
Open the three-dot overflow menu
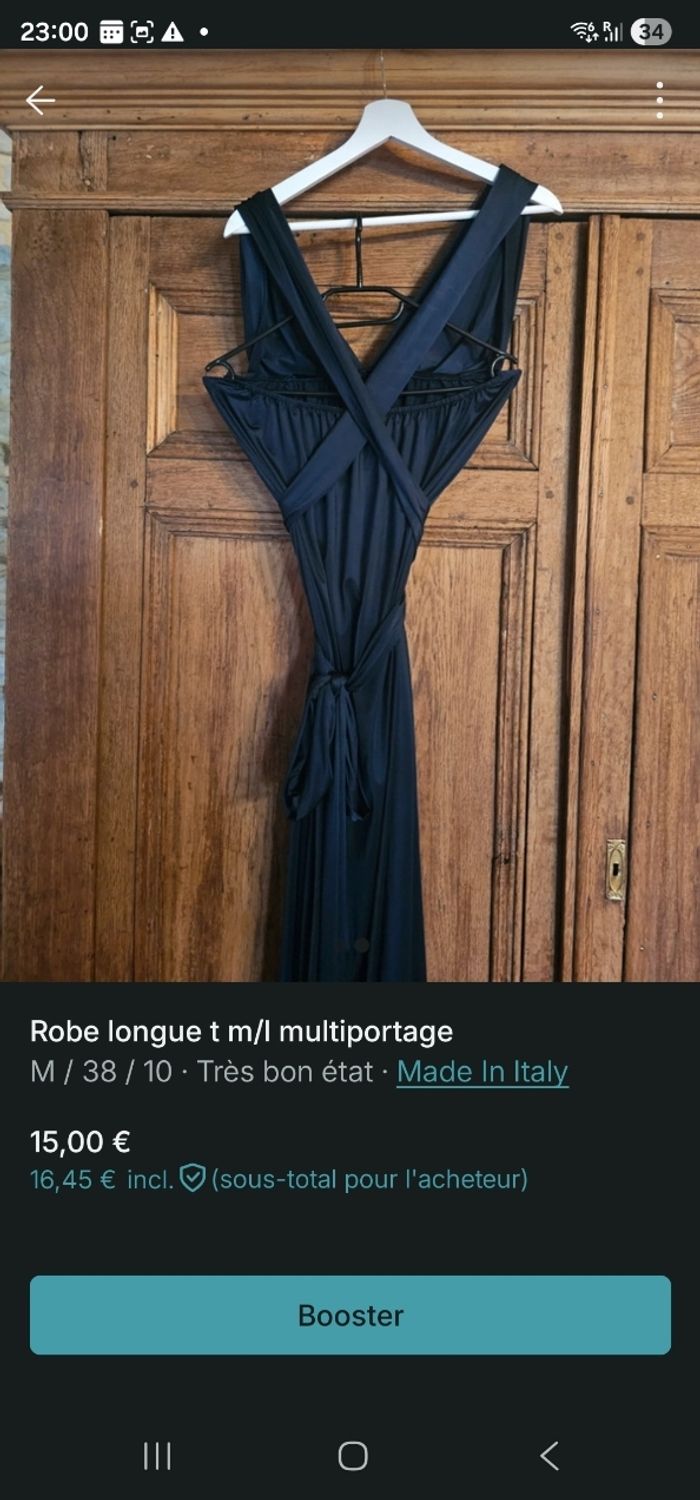tap(659, 100)
